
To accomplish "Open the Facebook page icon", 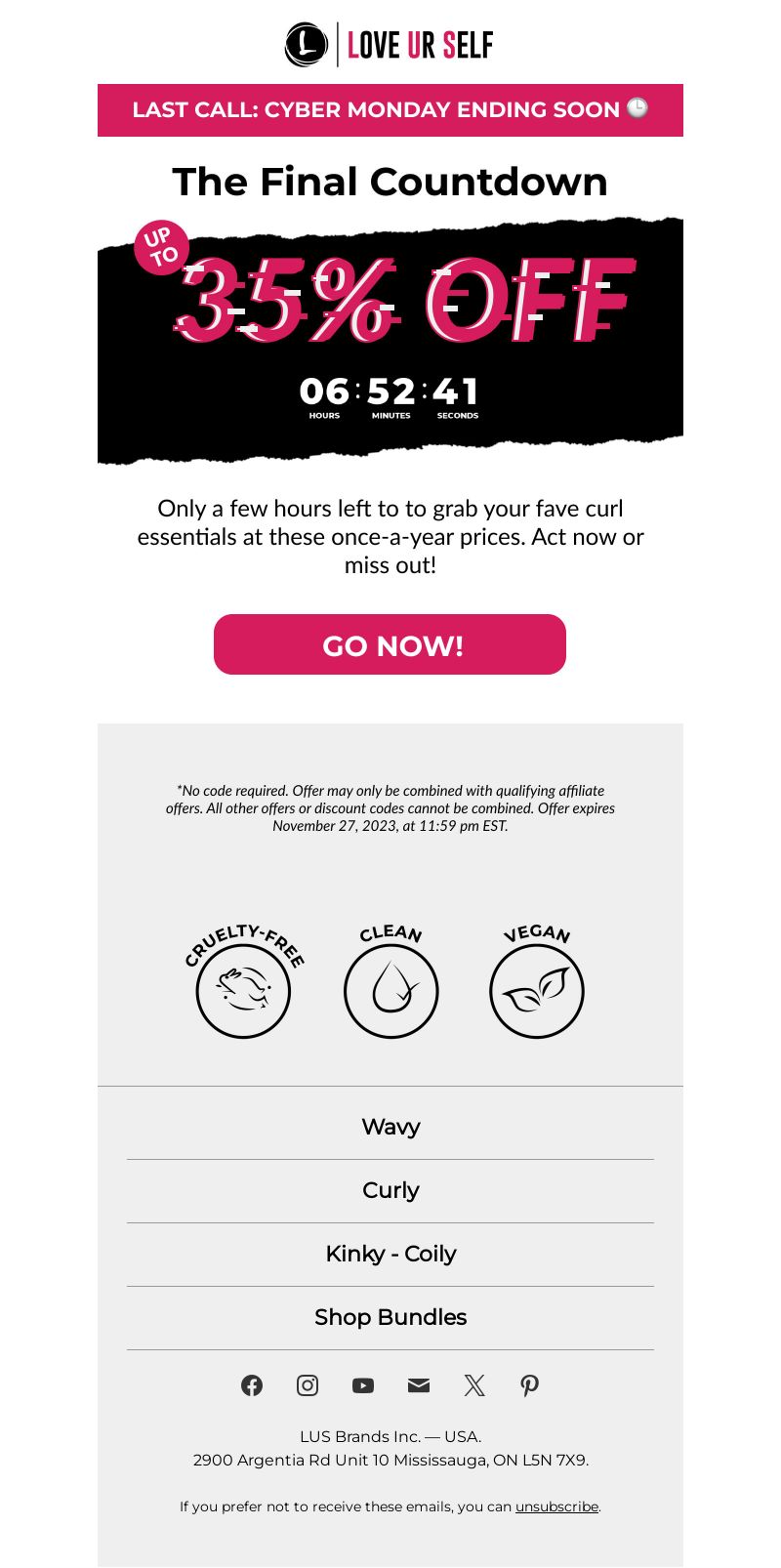I will (x=252, y=1385).
